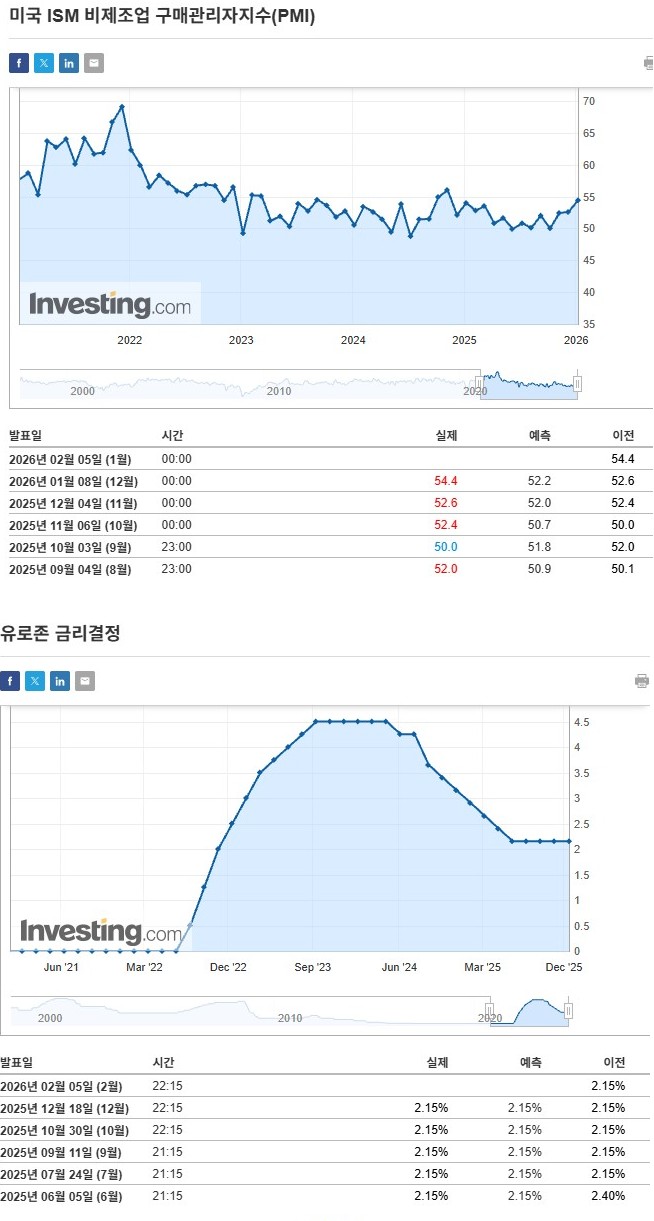Print the 유로존 금리결정 chart
Viewport: 654px width, 1221px height.
[642, 681]
